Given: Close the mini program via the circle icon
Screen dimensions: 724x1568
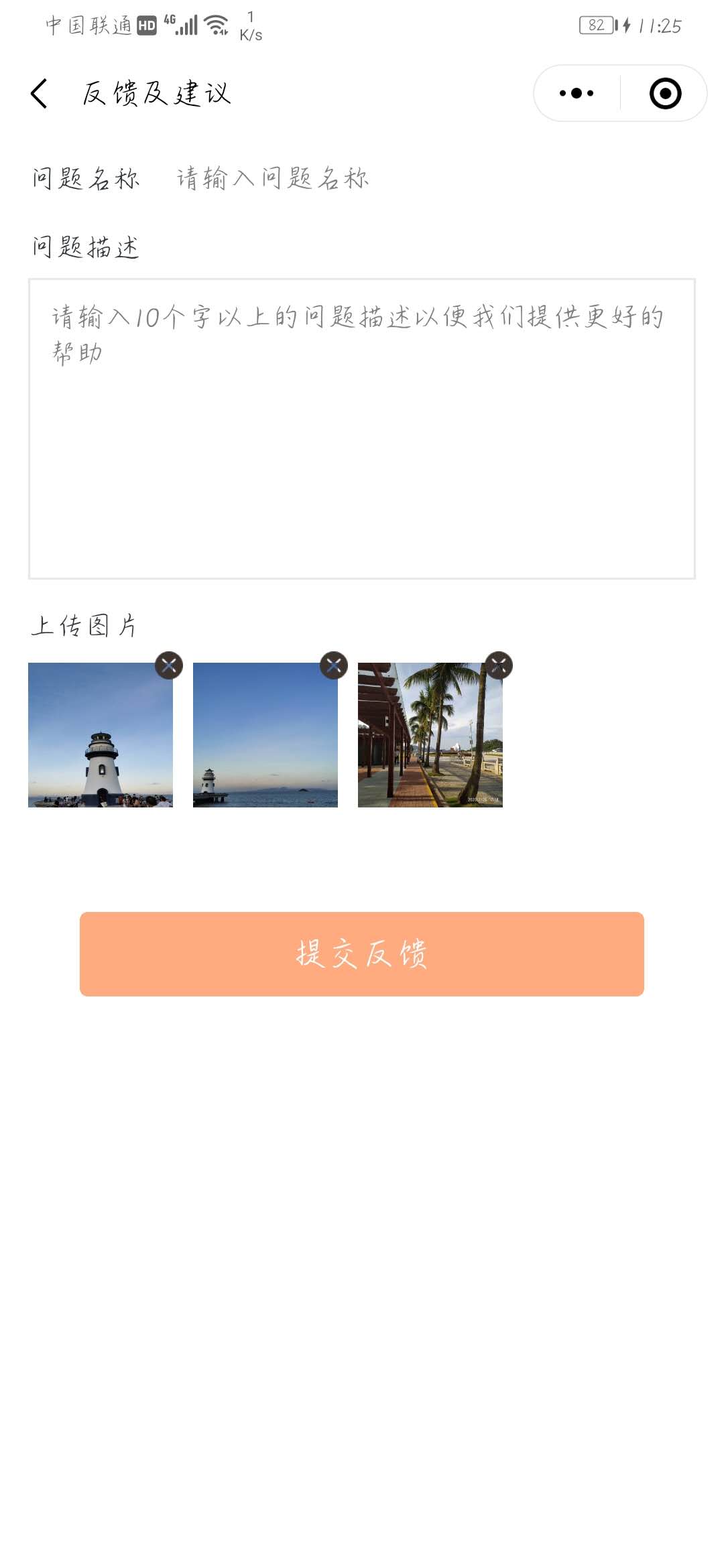Looking at the screenshot, I should pyautogui.click(x=665, y=93).
